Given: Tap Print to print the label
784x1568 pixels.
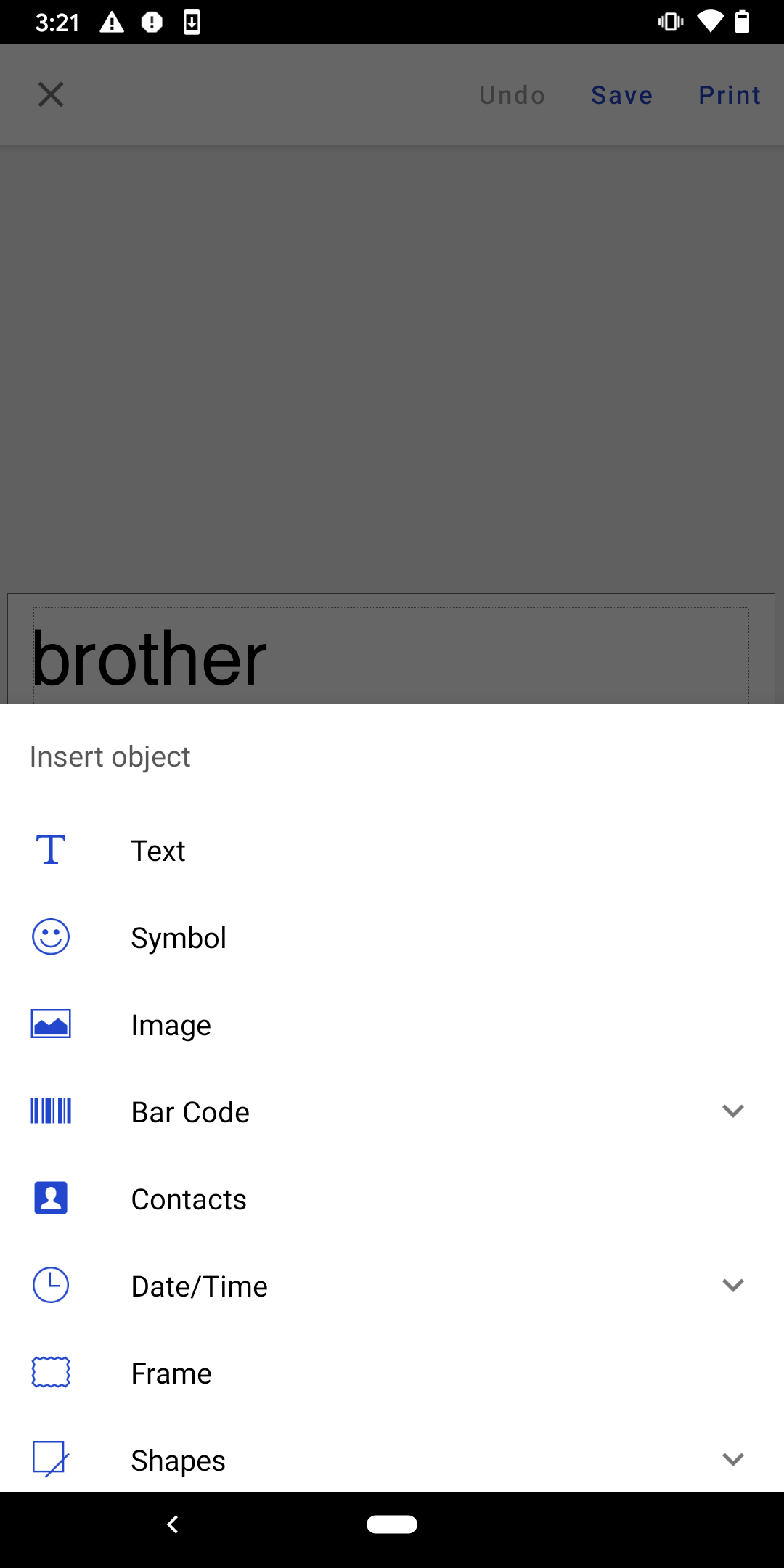Looking at the screenshot, I should coord(729,94).
